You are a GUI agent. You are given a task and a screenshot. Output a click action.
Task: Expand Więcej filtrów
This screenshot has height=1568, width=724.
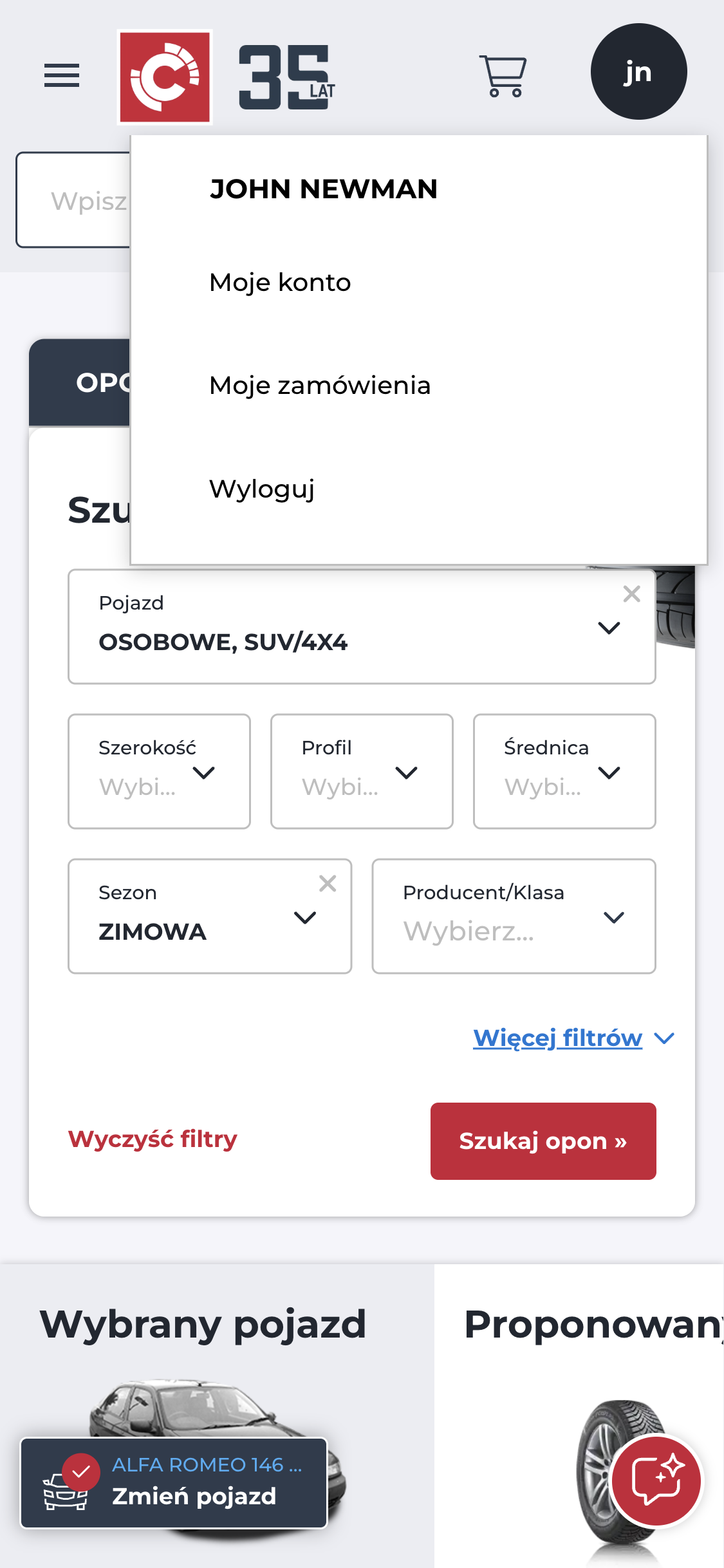(573, 1038)
